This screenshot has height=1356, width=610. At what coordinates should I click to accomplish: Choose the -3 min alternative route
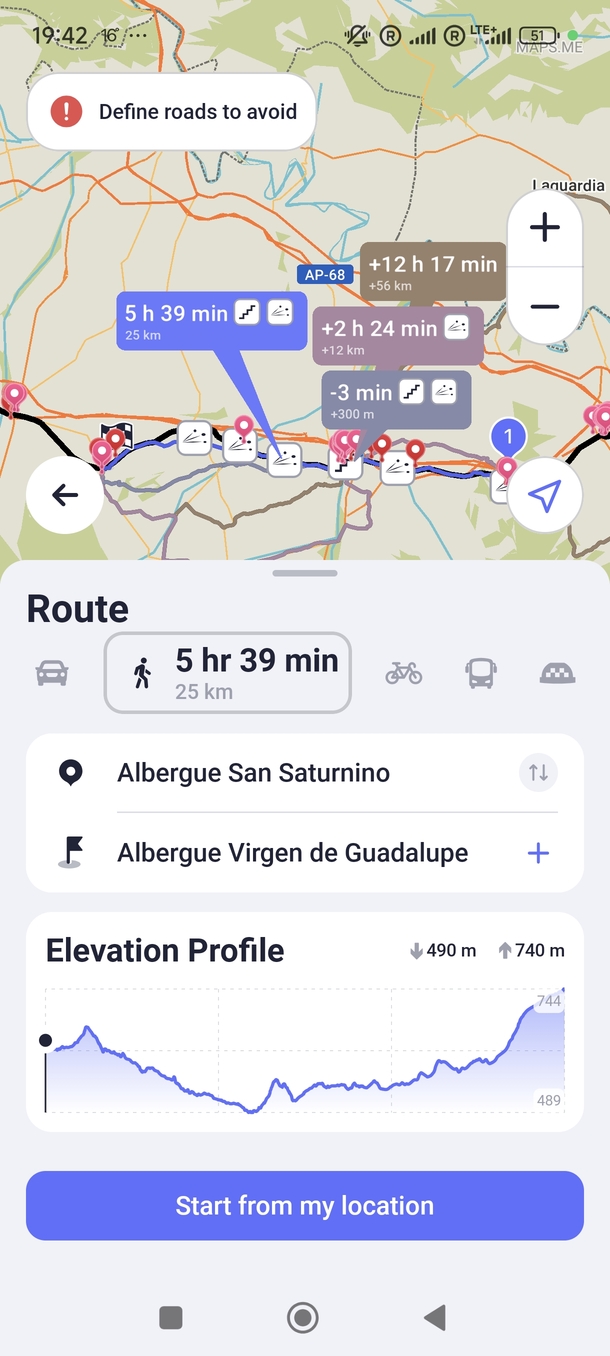[x=395, y=400]
